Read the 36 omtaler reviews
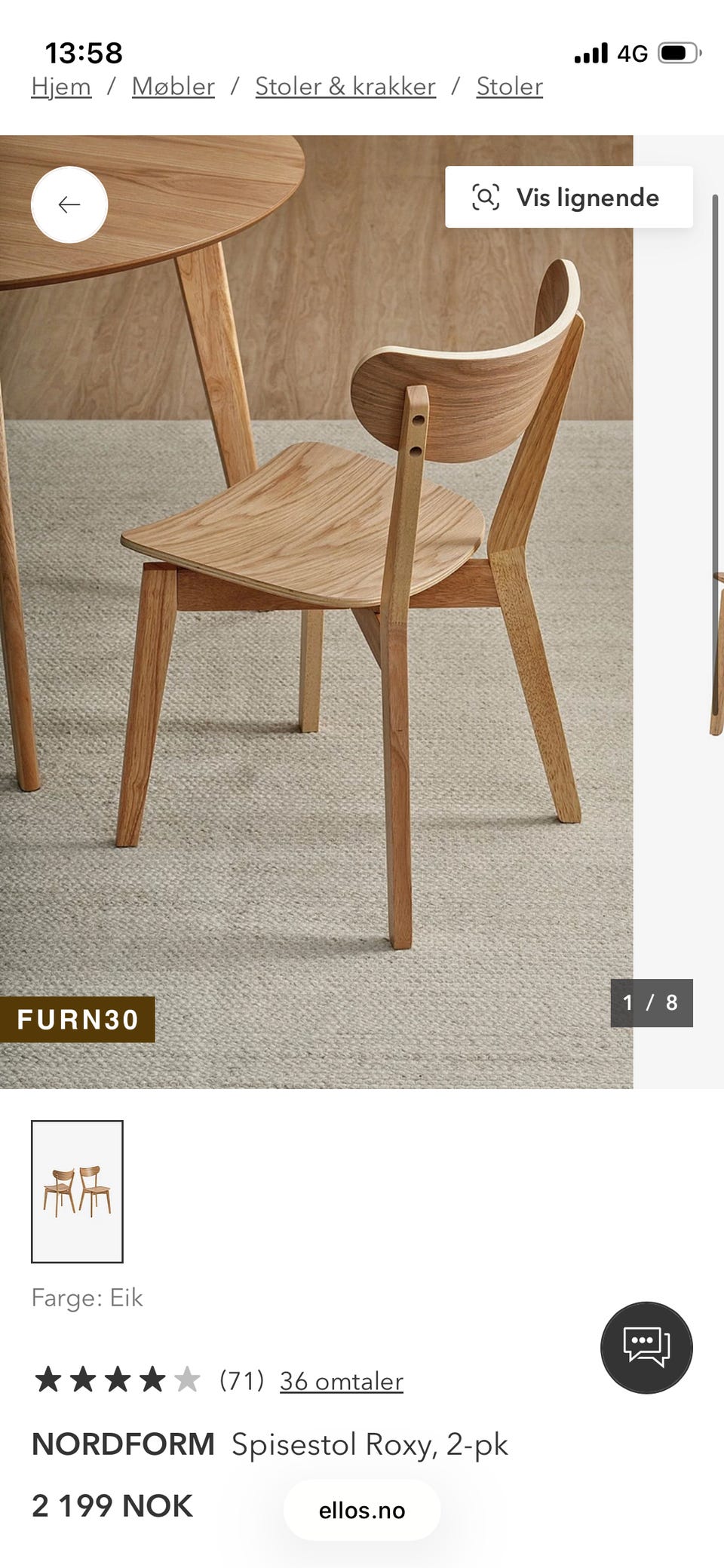This screenshot has height=1568, width=724. (x=341, y=1381)
